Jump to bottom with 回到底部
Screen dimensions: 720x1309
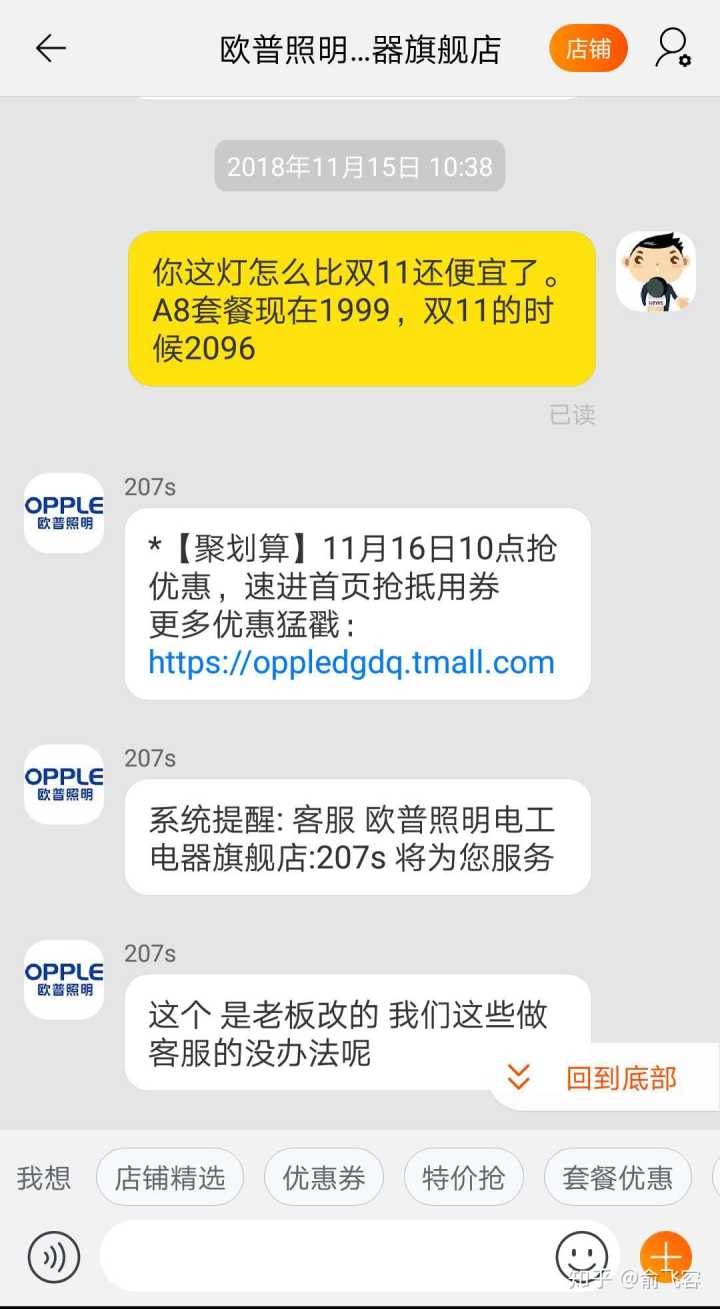pos(603,1078)
